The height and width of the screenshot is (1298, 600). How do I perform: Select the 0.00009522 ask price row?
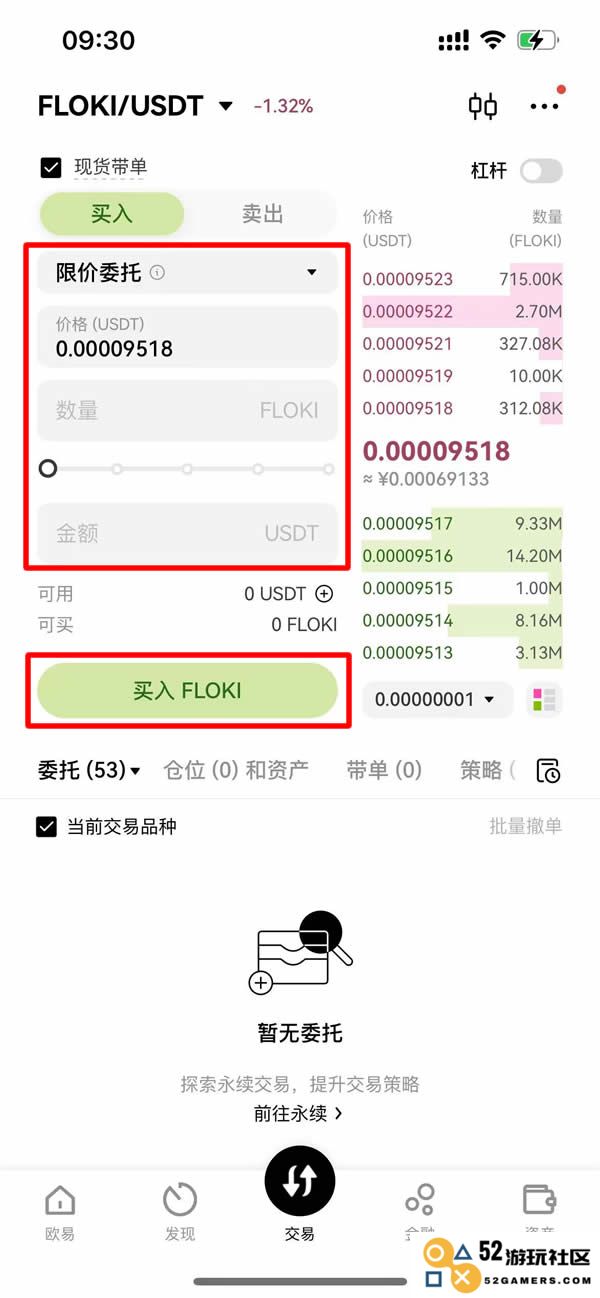click(462, 312)
